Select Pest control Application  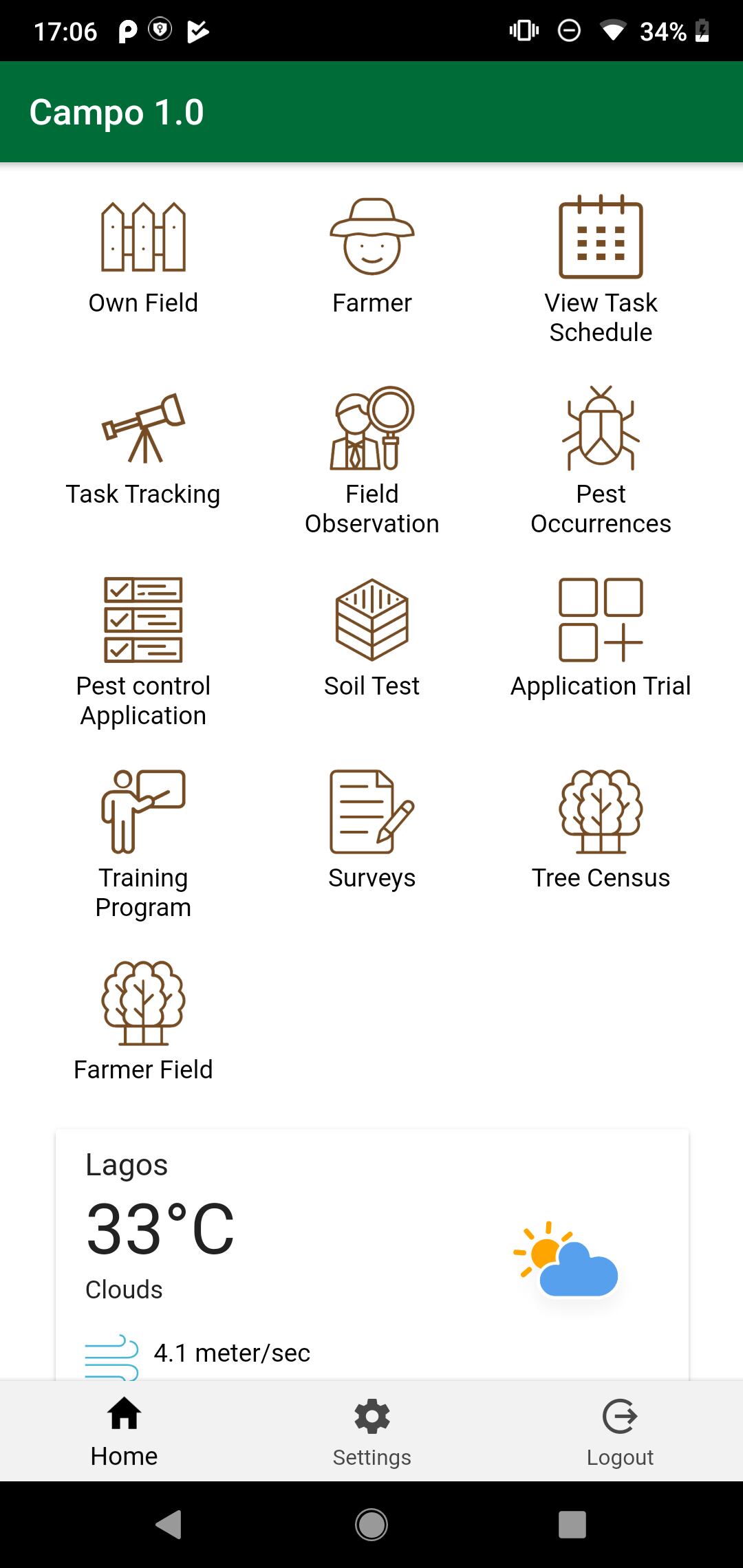143,650
